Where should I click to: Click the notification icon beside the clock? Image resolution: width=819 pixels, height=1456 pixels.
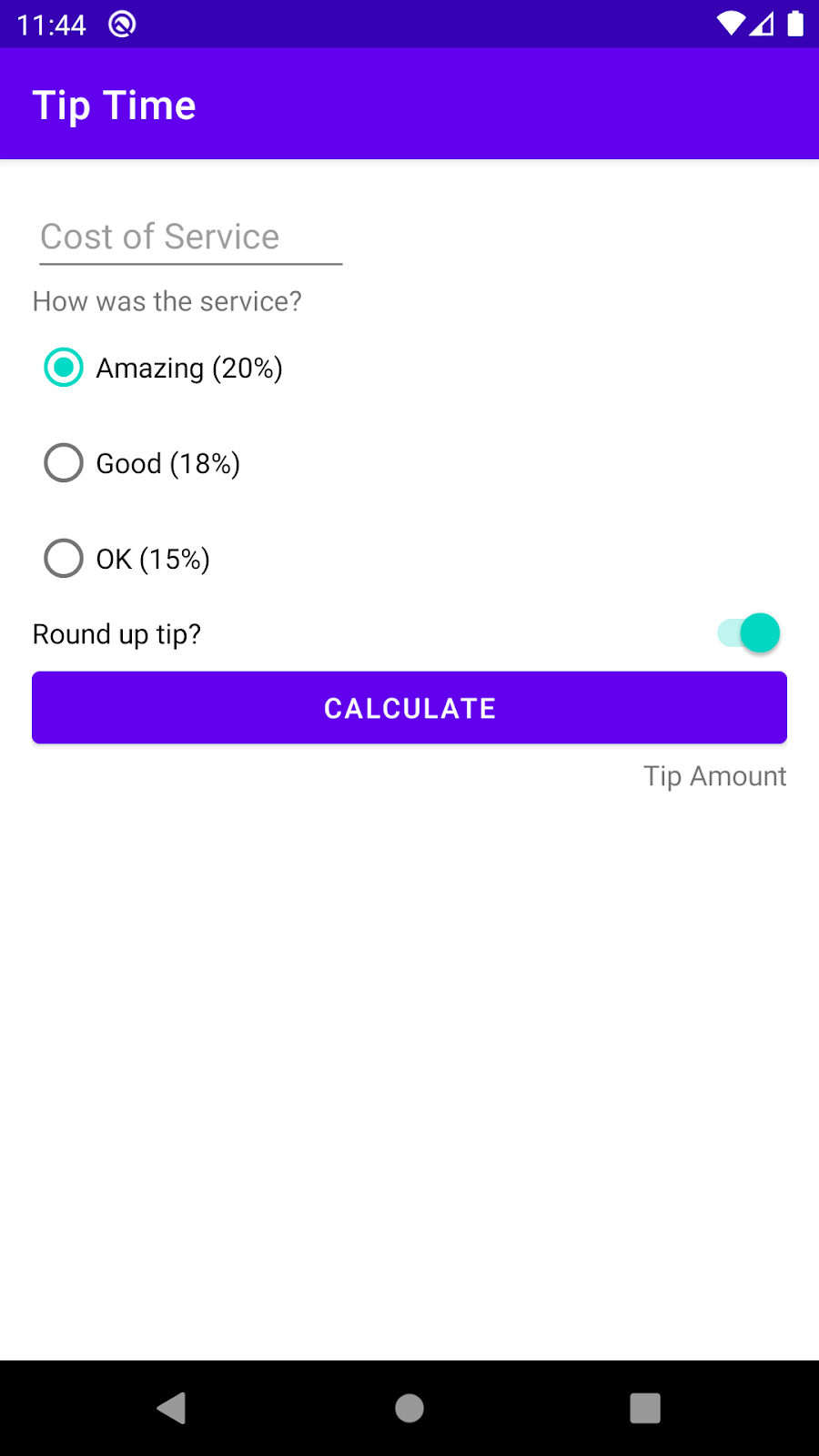coord(121,25)
